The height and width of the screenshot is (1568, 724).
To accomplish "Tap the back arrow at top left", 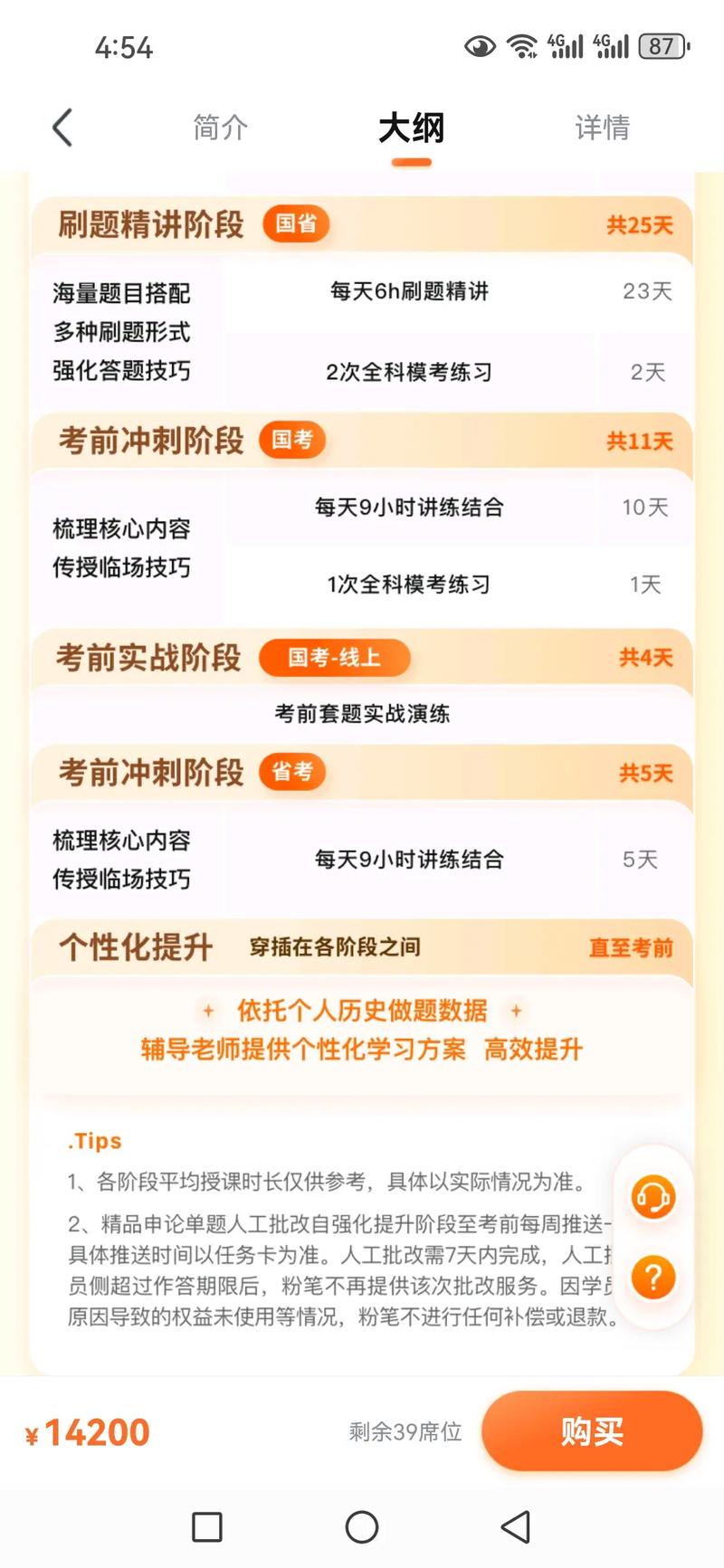I will pyautogui.click(x=62, y=128).
